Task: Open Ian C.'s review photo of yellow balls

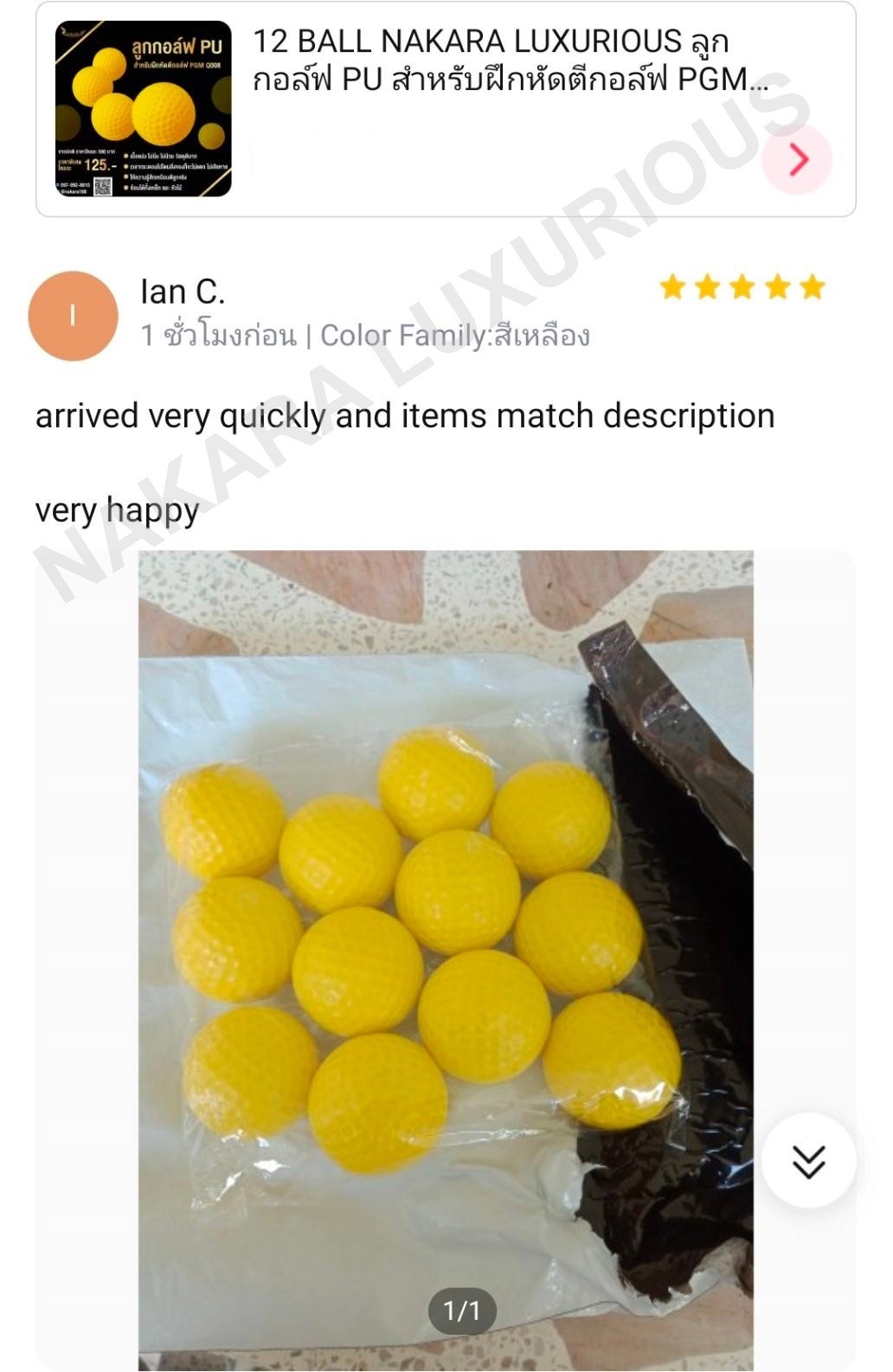Action: click(446, 952)
